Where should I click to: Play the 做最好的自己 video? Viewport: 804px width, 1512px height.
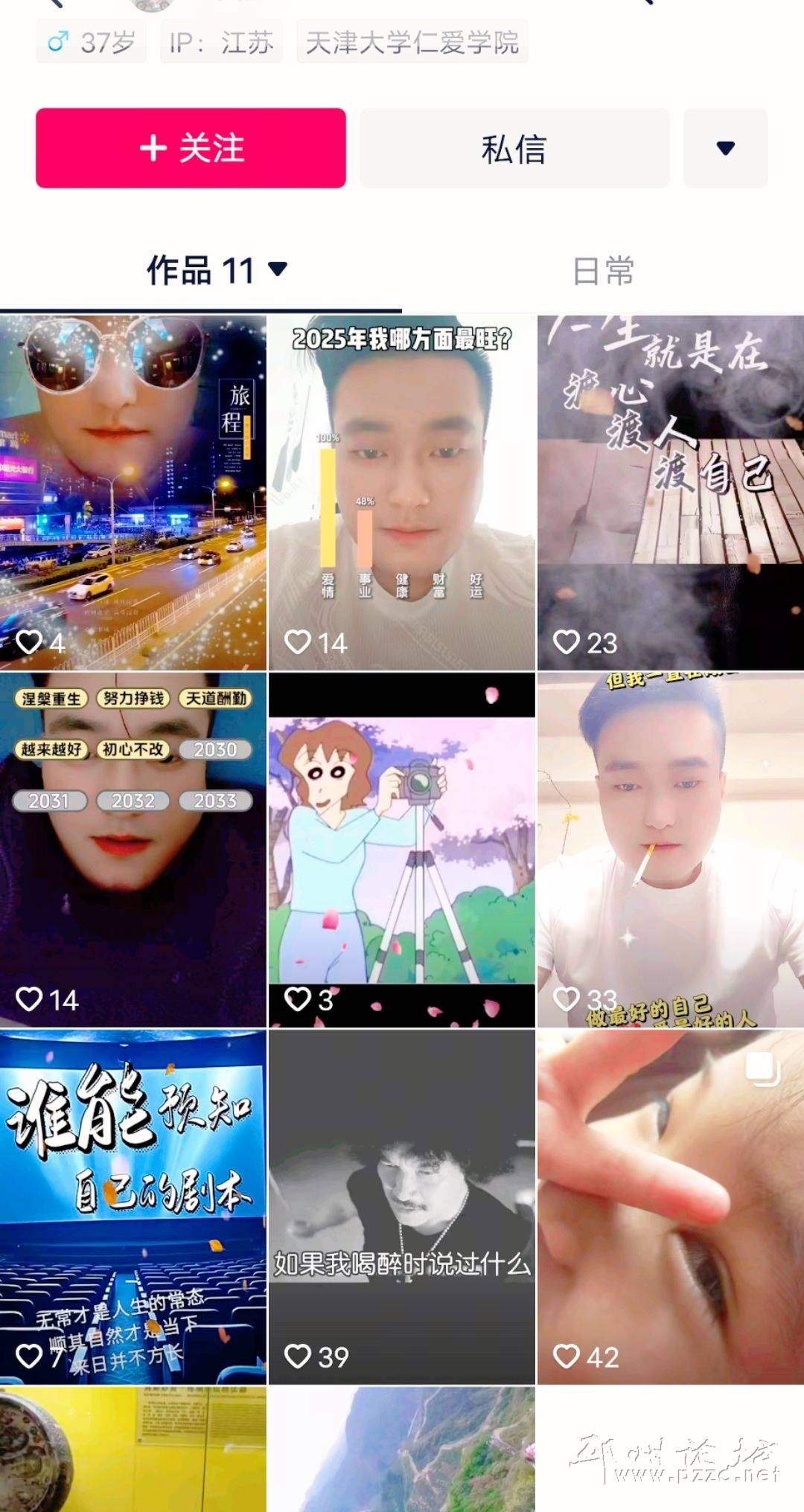670,849
